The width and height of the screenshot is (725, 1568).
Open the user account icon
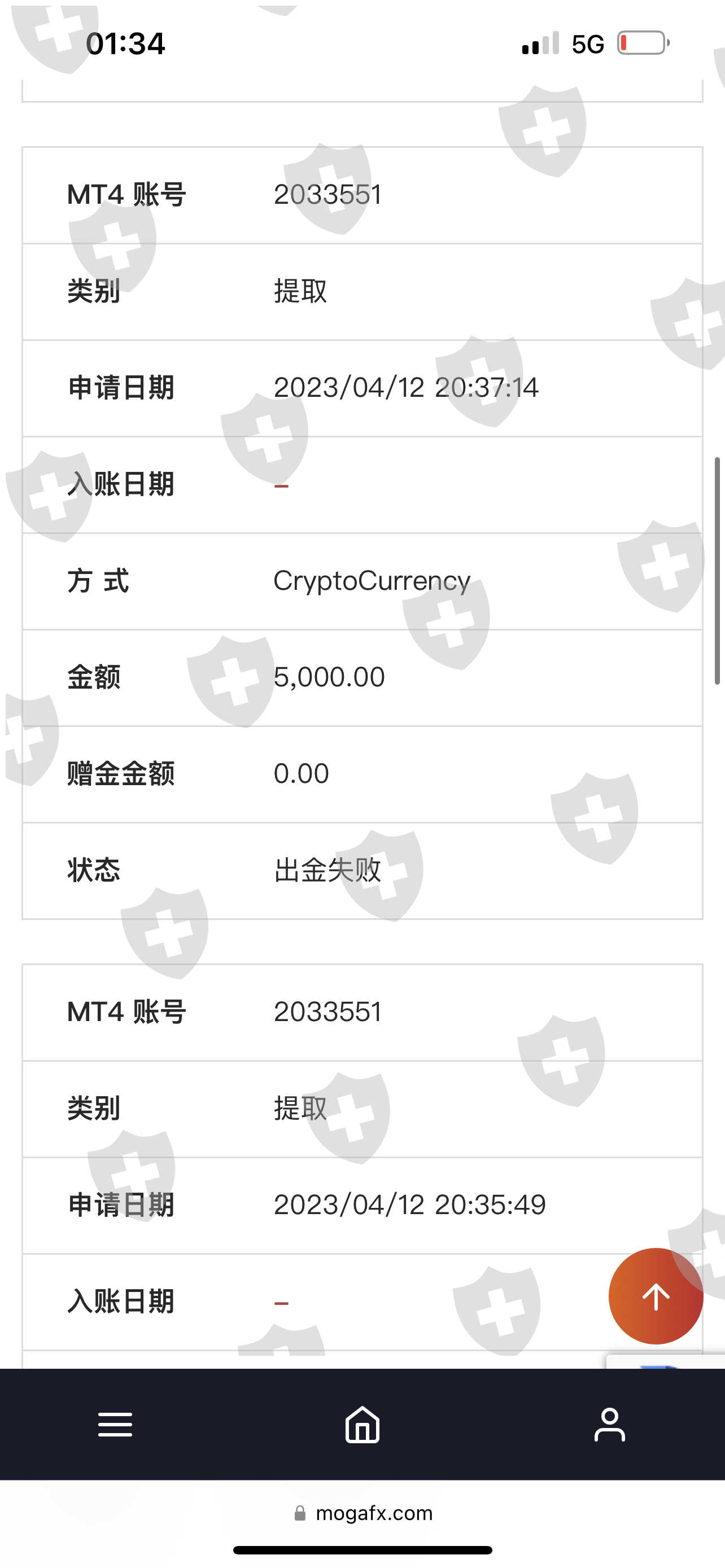pos(609,1424)
